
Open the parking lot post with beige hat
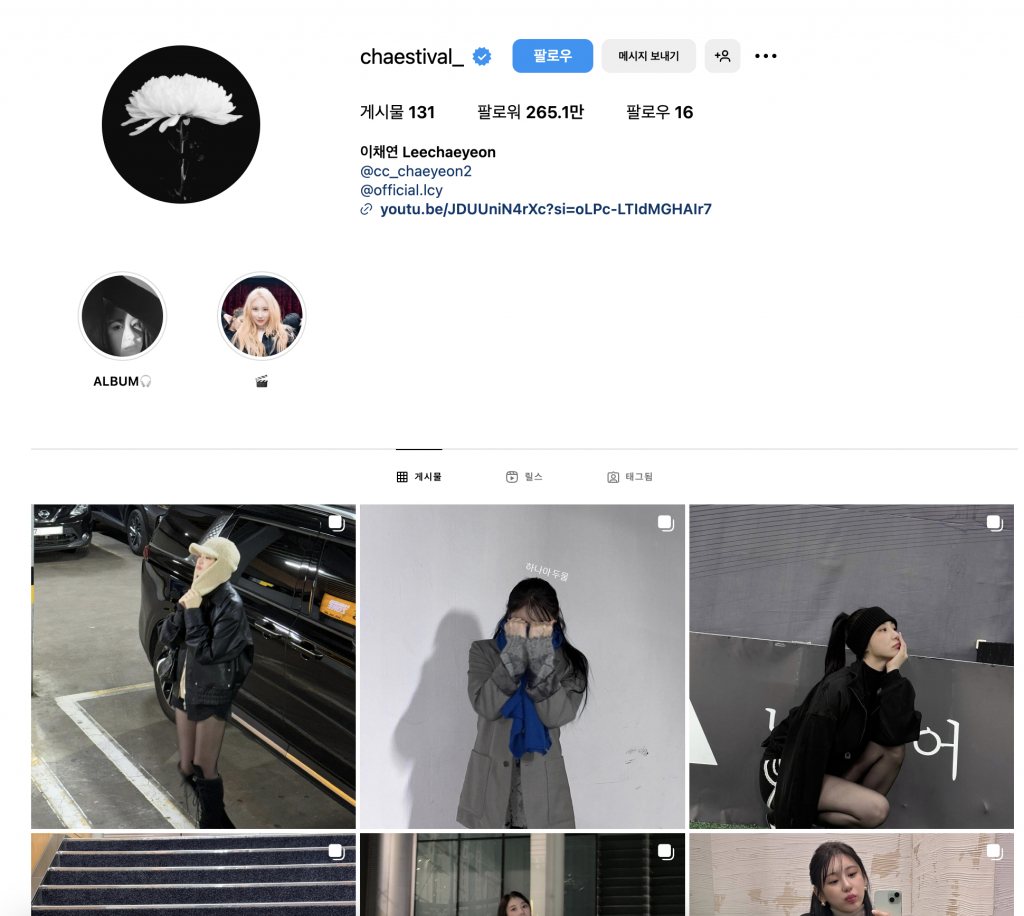coord(193,666)
